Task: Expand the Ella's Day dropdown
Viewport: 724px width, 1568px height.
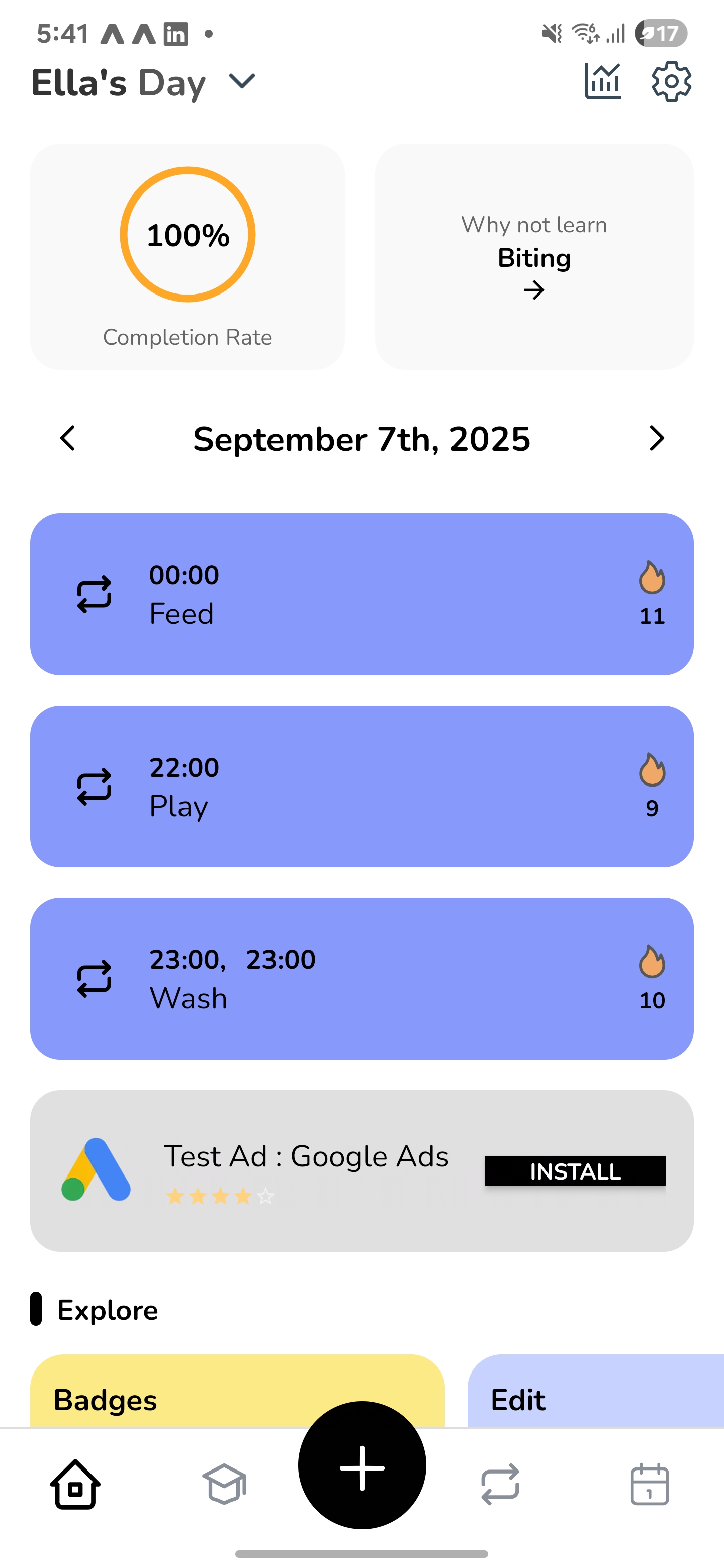Action: [242, 81]
